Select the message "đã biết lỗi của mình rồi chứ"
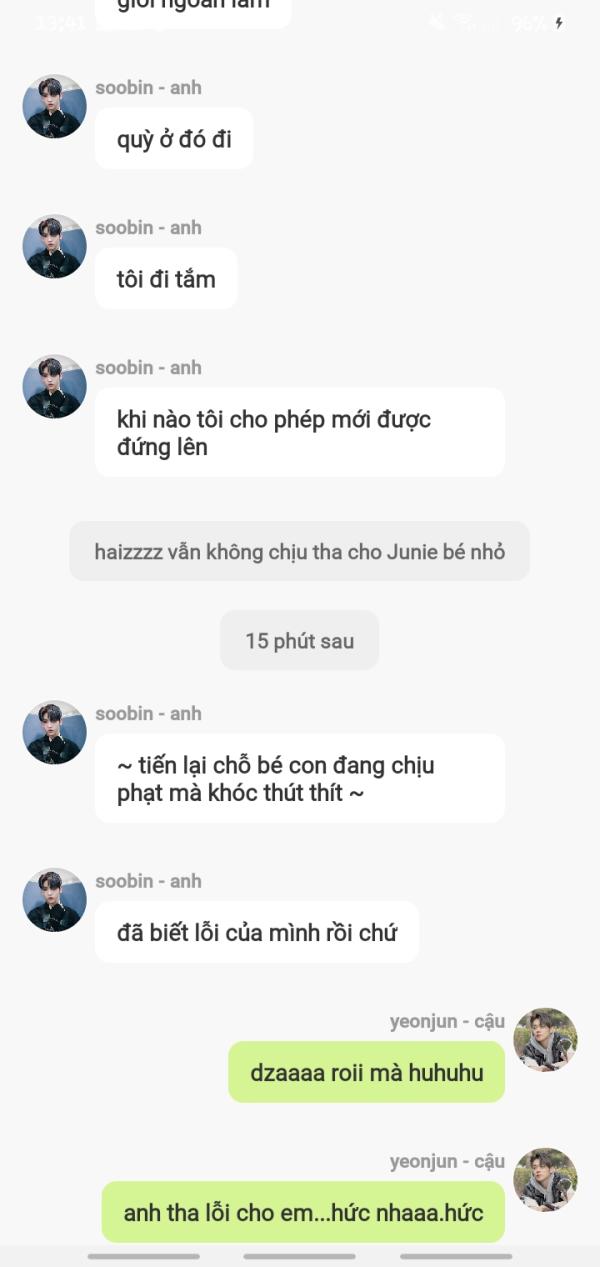 click(x=257, y=933)
